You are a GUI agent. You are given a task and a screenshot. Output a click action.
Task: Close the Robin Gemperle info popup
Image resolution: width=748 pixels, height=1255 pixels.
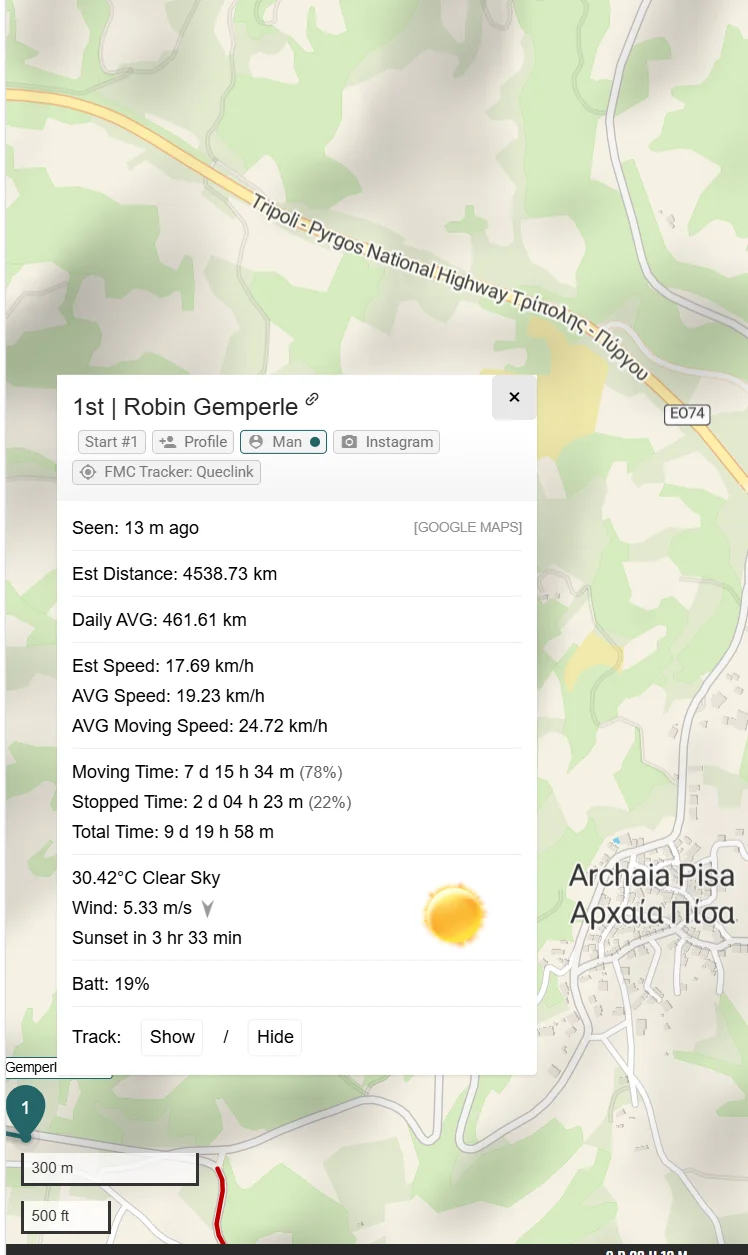coord(514,397)
